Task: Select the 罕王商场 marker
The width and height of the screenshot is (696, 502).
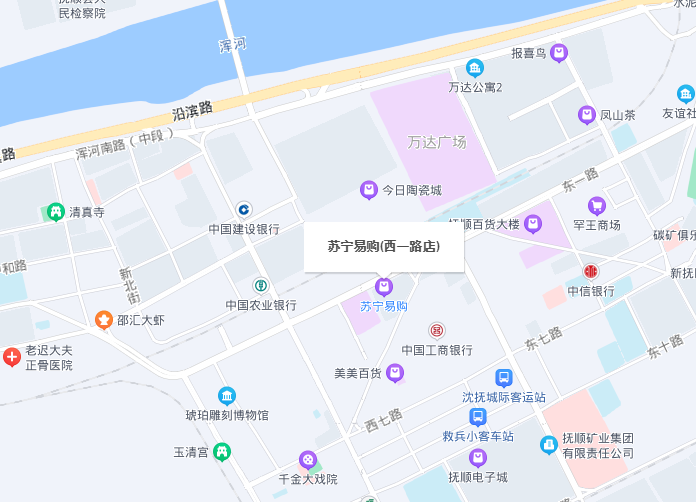Action: tap(597, 205)
